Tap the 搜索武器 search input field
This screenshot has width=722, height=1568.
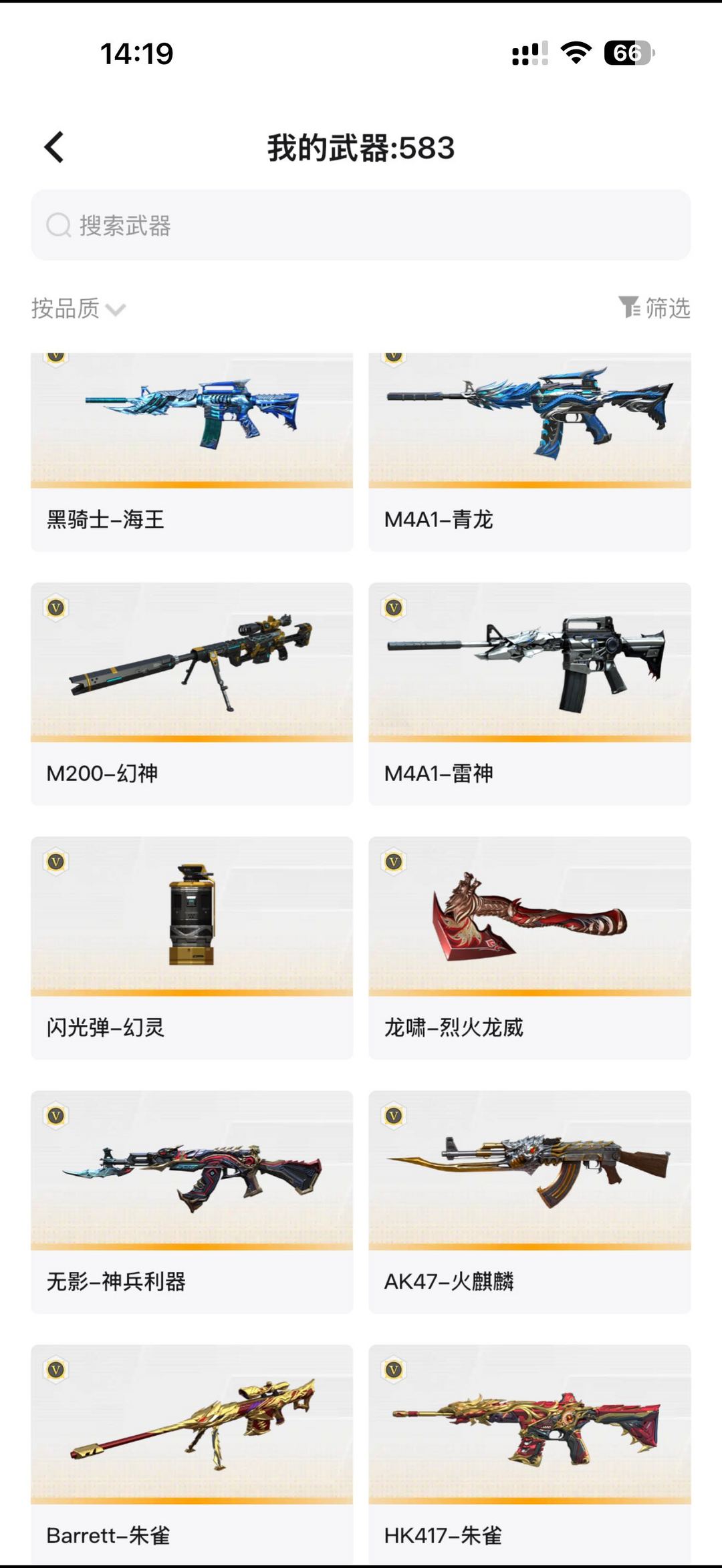[361, 225]
